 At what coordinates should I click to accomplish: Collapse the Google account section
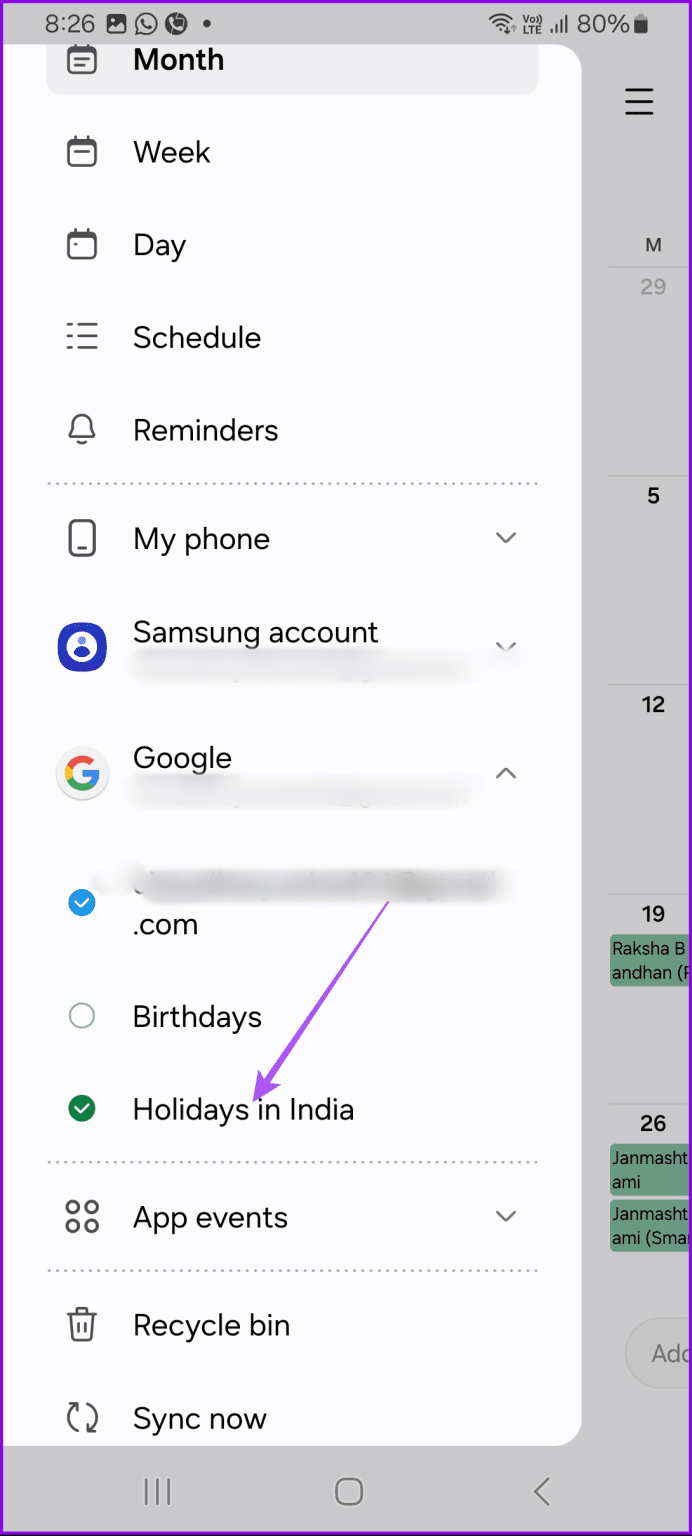click(506, 773)
